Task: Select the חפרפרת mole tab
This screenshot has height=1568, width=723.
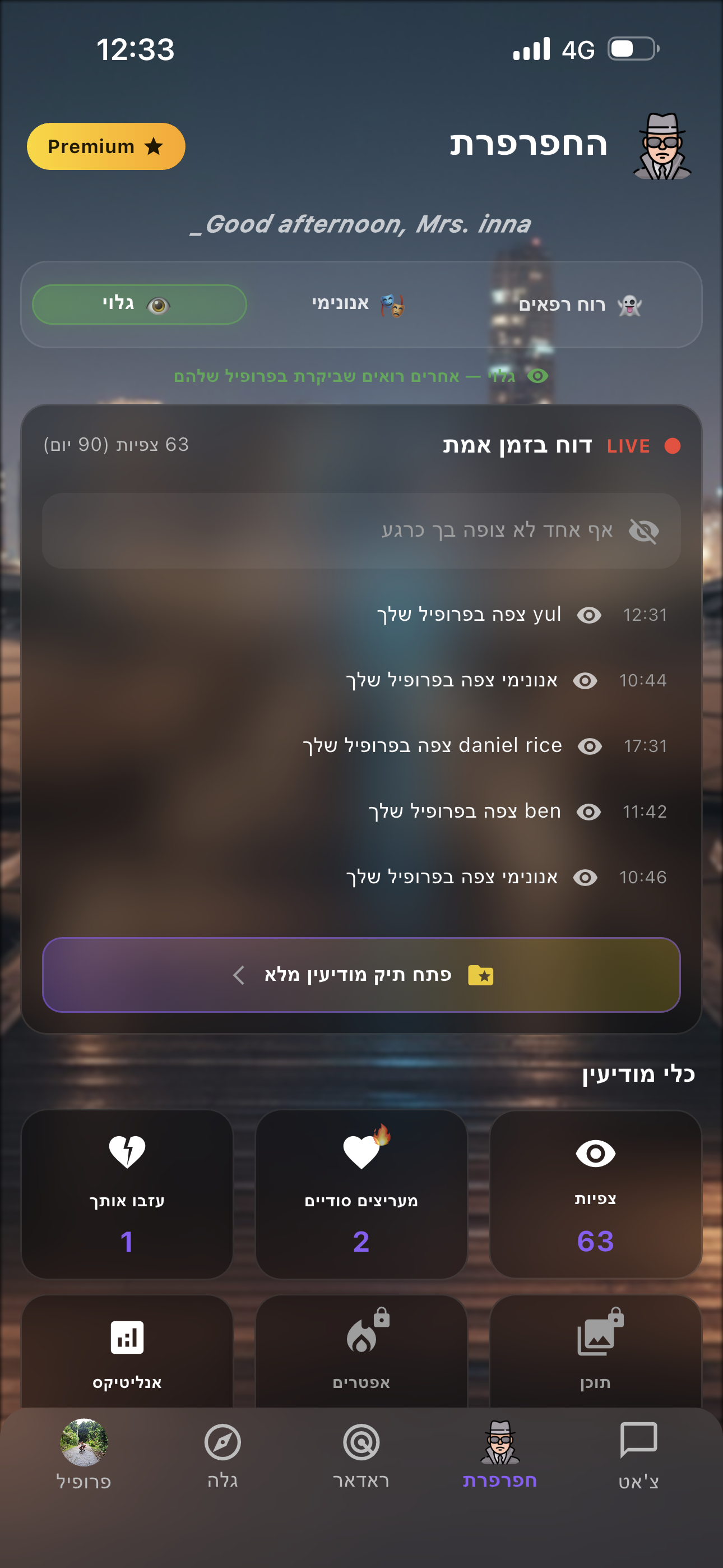Action: click(x=499, y=1454)
